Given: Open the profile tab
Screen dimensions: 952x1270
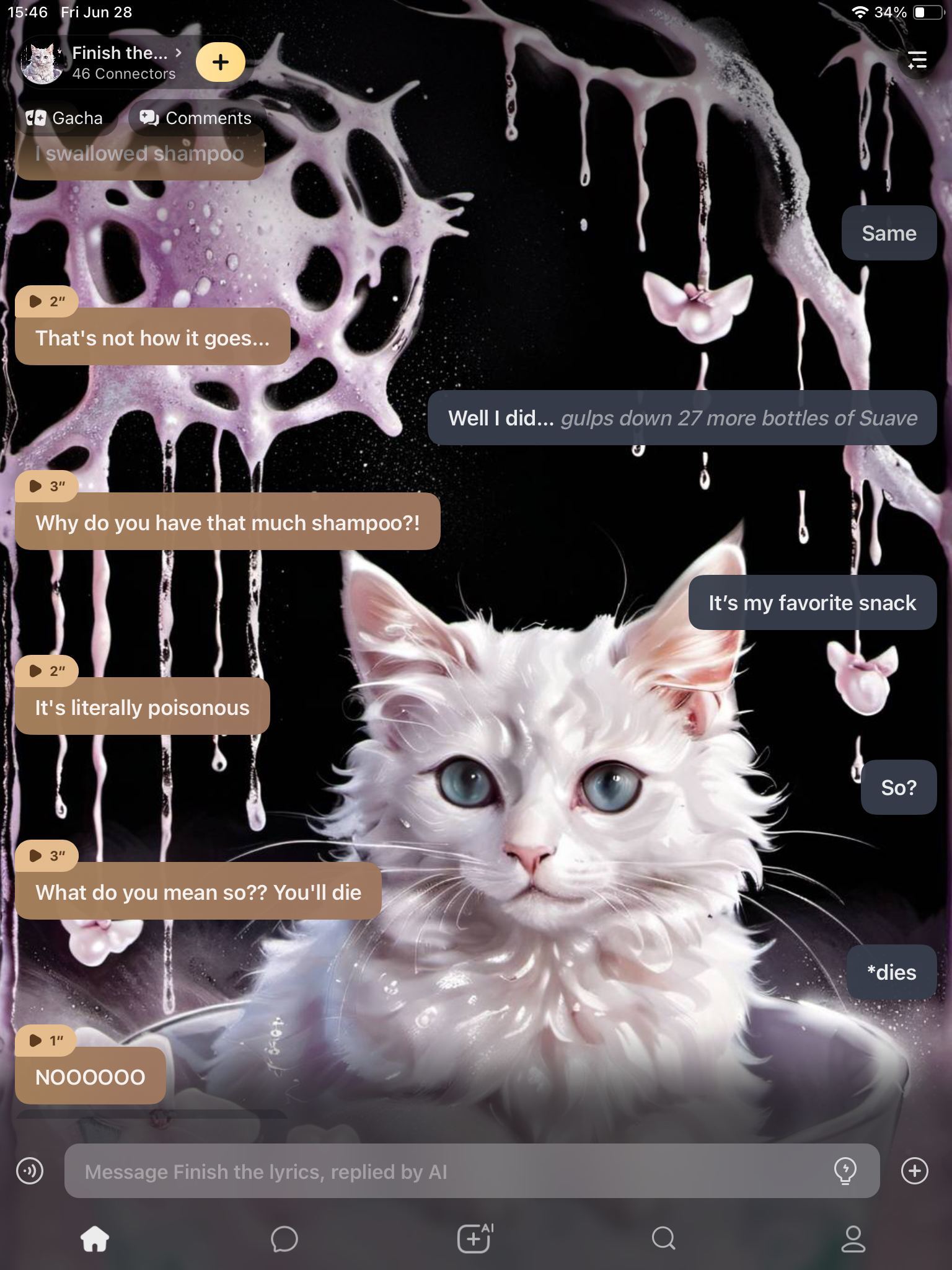Looking at the screenshot, I should (853, 1239).
